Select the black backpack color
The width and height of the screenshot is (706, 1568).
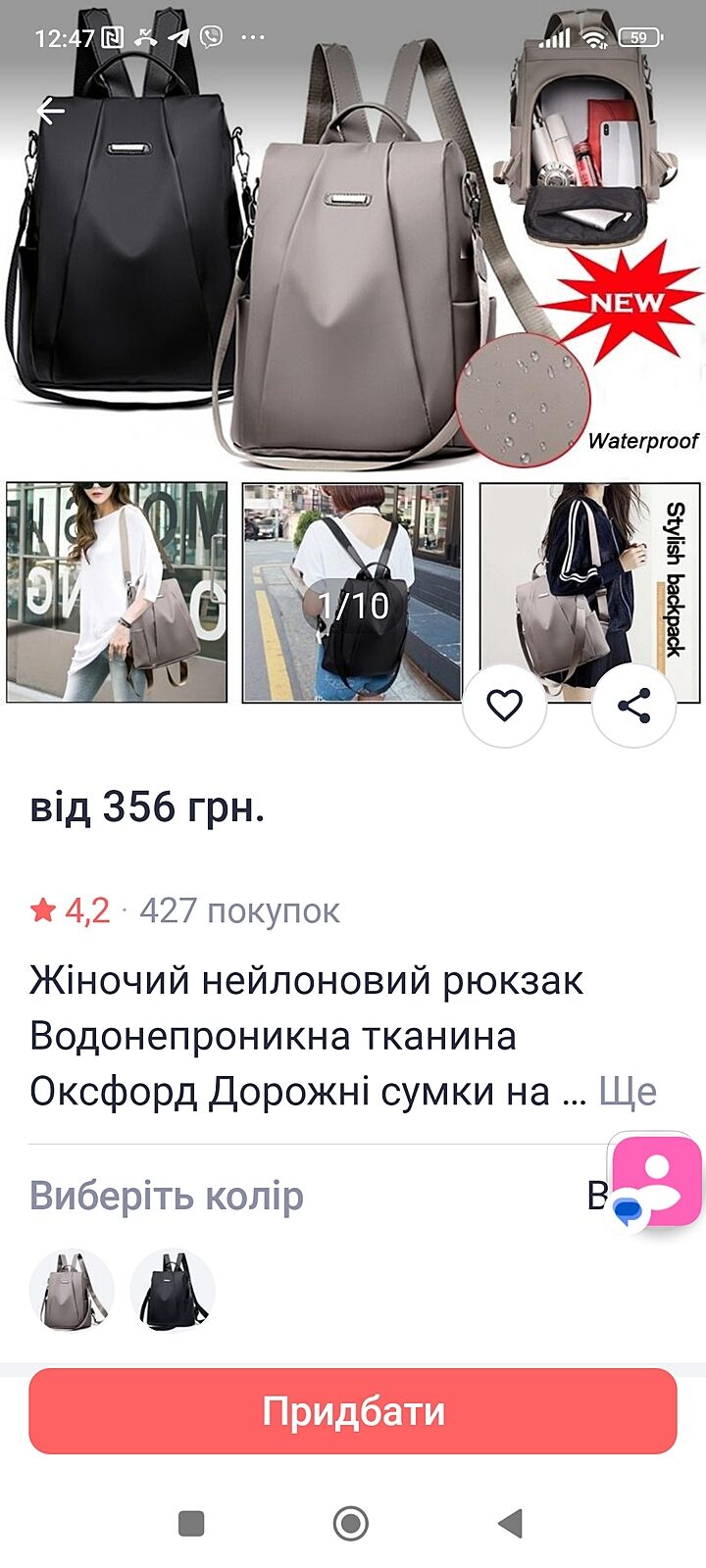173,1290
